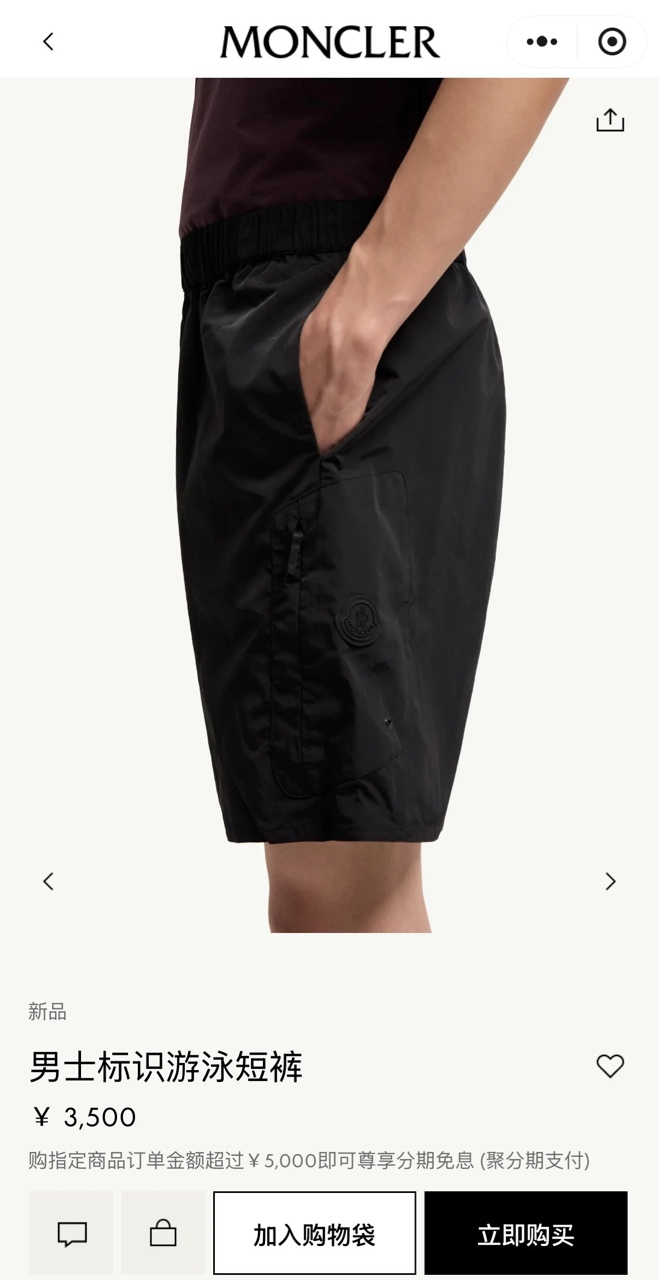659x1280 pixels.
Task: Close the Moncler mini program
Action: 611,41
